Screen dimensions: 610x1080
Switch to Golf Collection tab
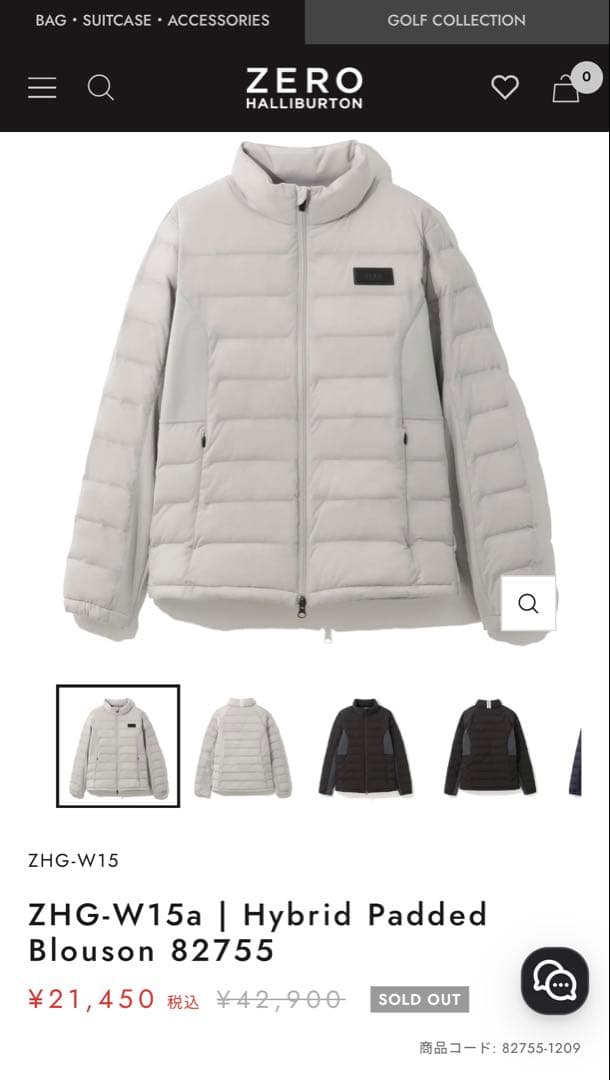pos(456,20)
